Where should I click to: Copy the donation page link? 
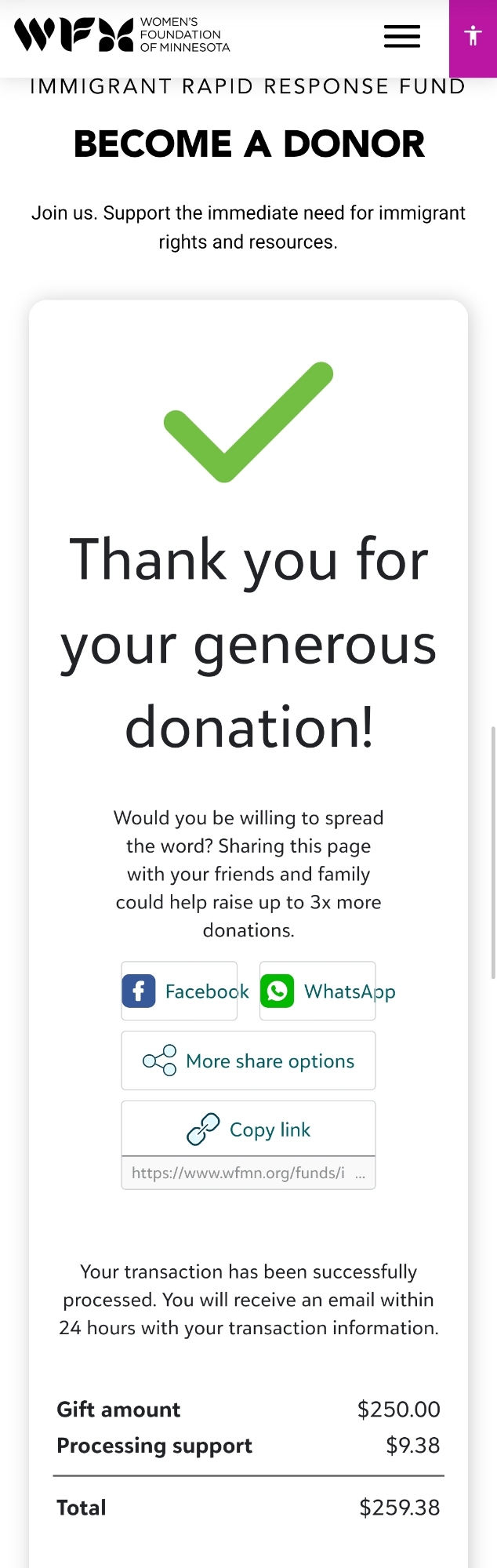pos(248,1129)
